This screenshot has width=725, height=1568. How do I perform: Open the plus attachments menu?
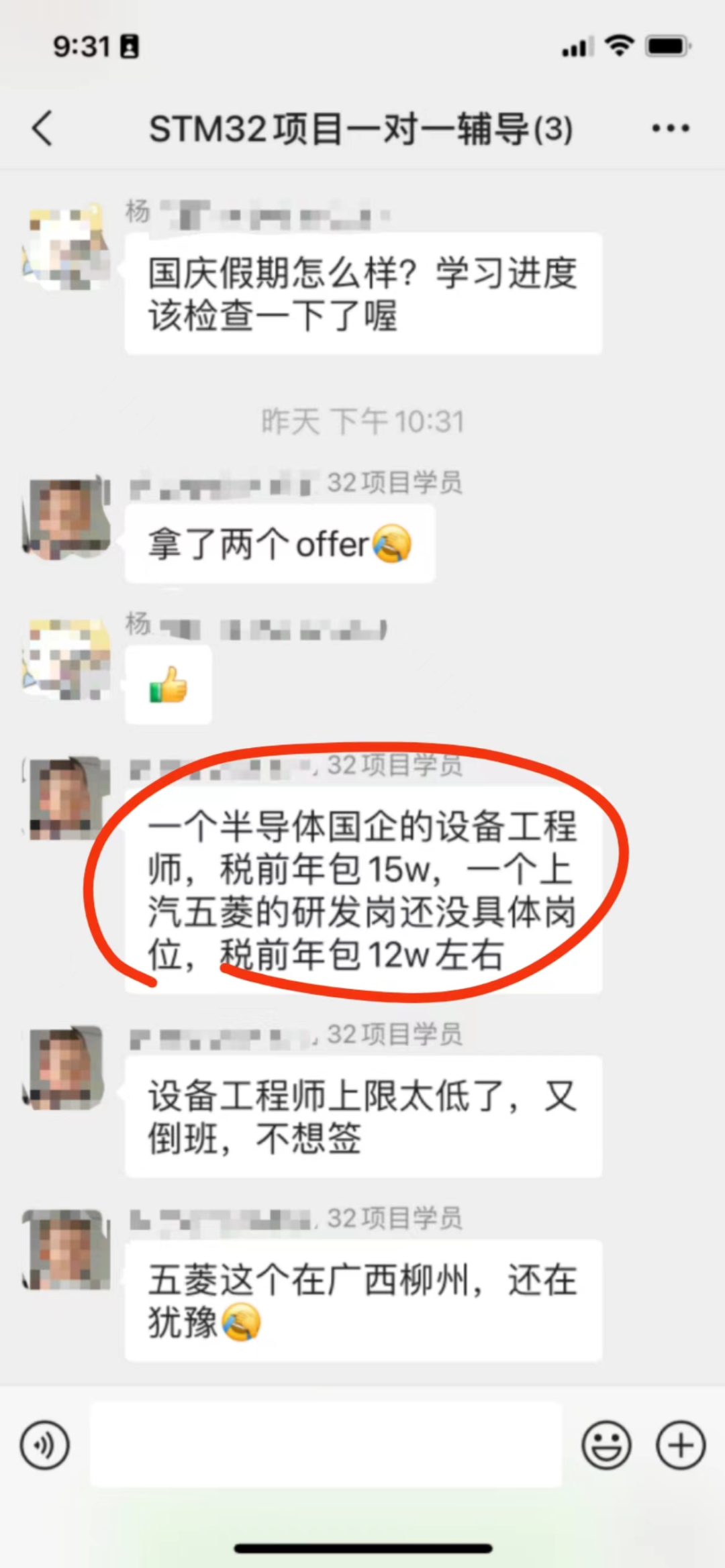[x=680, y=1445]
